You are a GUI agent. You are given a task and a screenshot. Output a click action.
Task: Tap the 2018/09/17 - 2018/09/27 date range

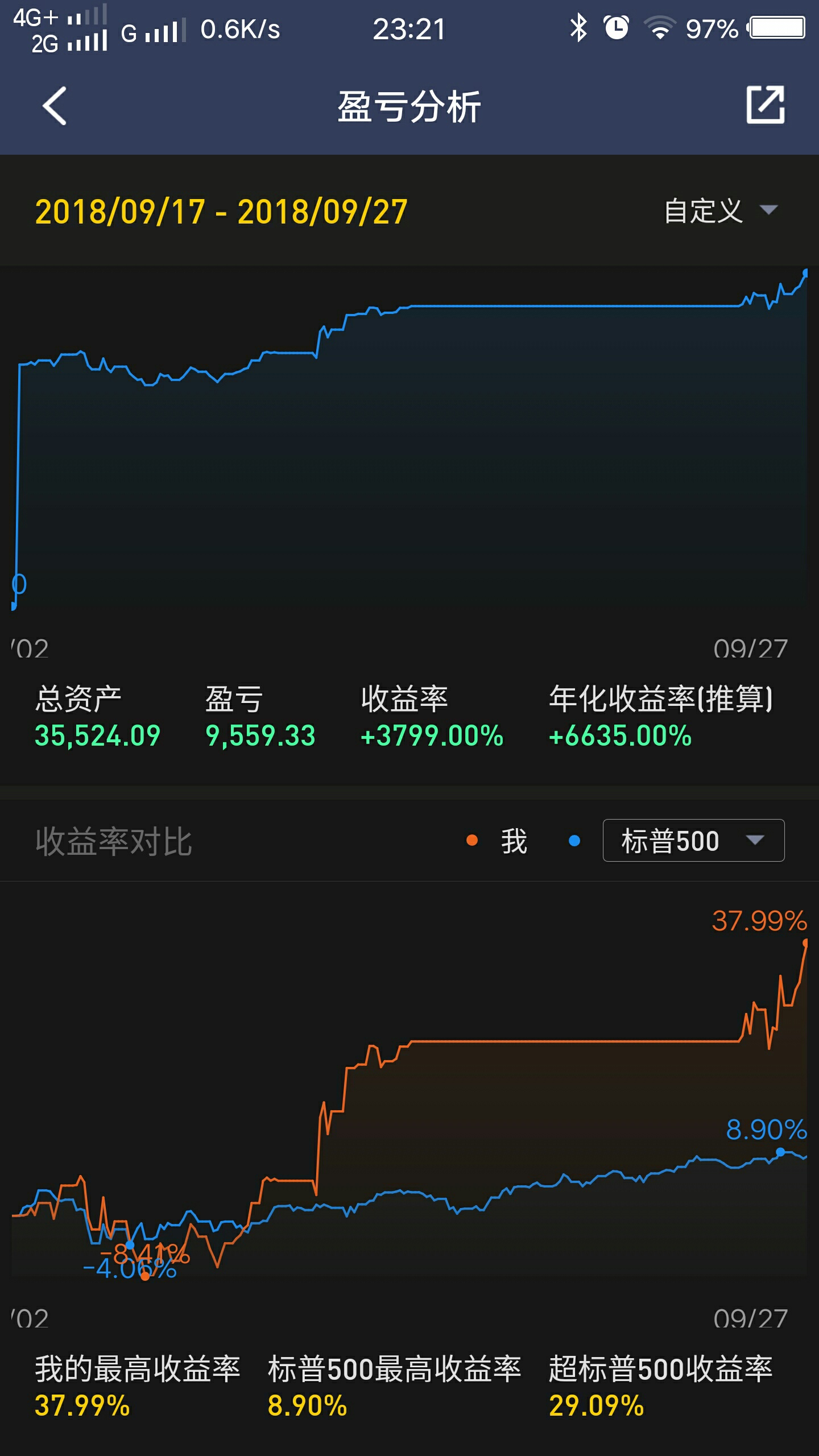[221, 212]
